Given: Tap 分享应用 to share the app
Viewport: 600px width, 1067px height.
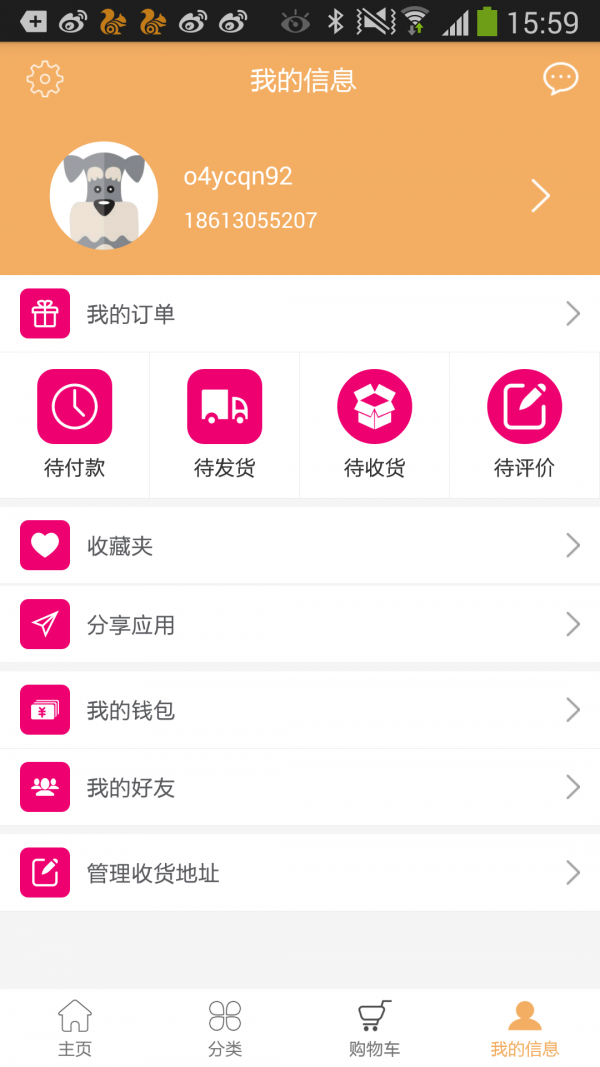Looking at the screenshot, I should click(300, 624).
